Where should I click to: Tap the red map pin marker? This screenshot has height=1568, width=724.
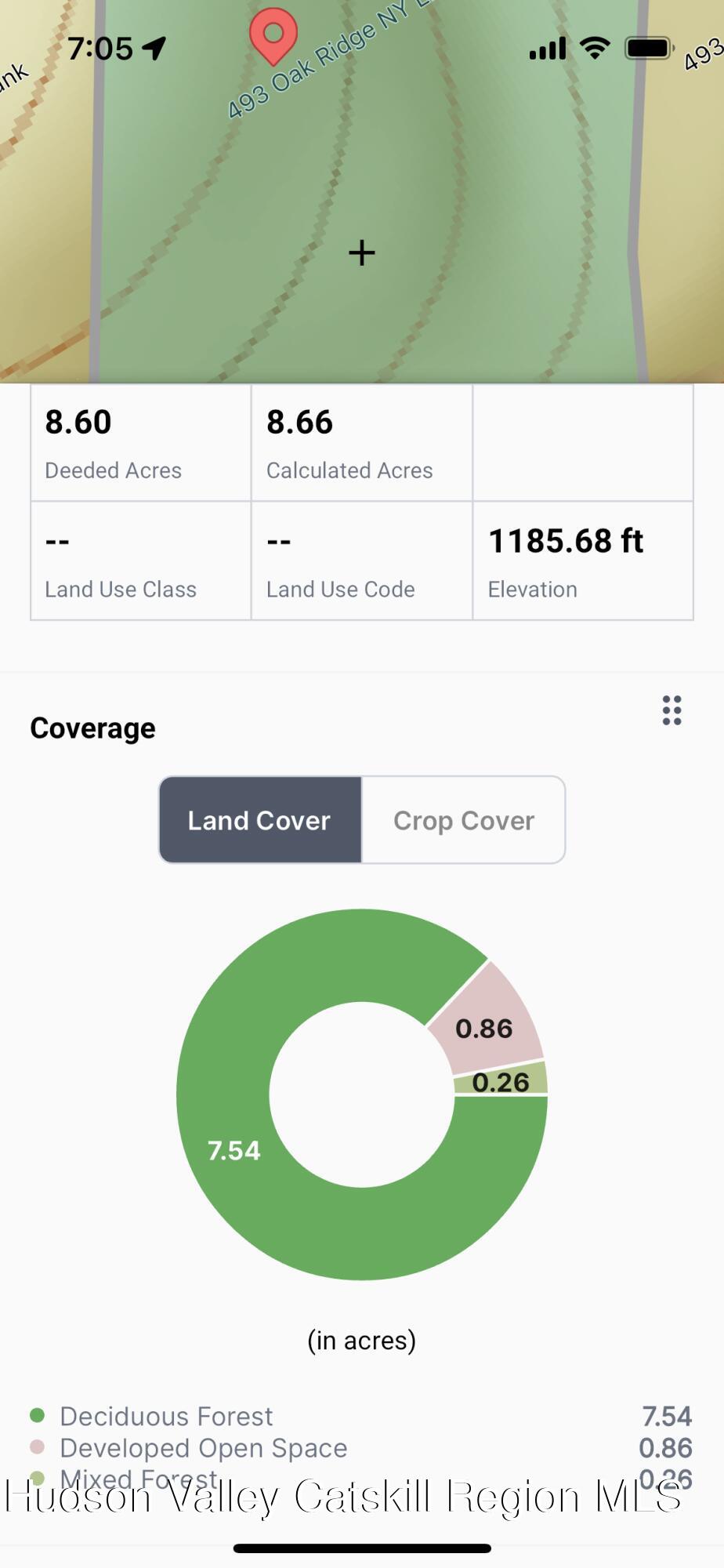(273, 34)
